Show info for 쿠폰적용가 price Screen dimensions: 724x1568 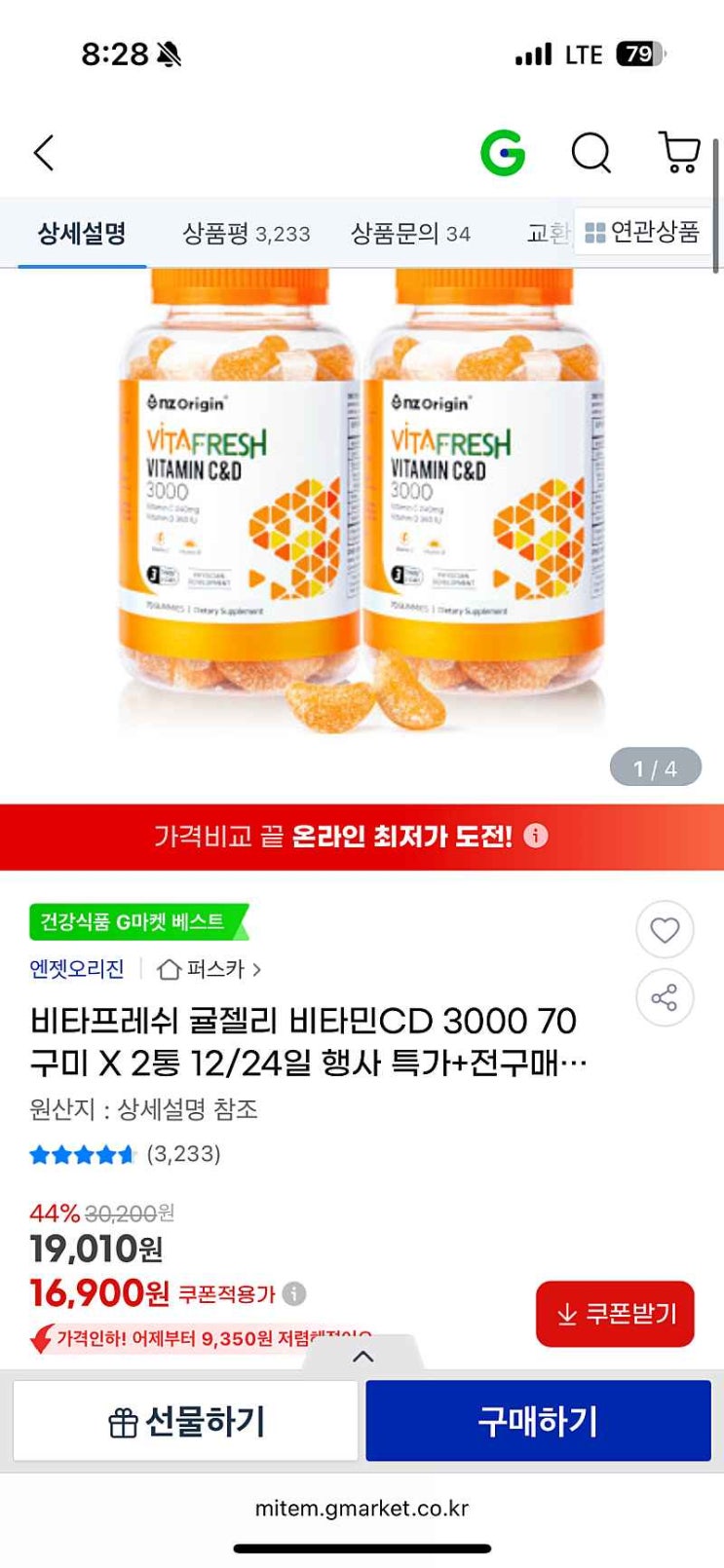(294, 1293)
